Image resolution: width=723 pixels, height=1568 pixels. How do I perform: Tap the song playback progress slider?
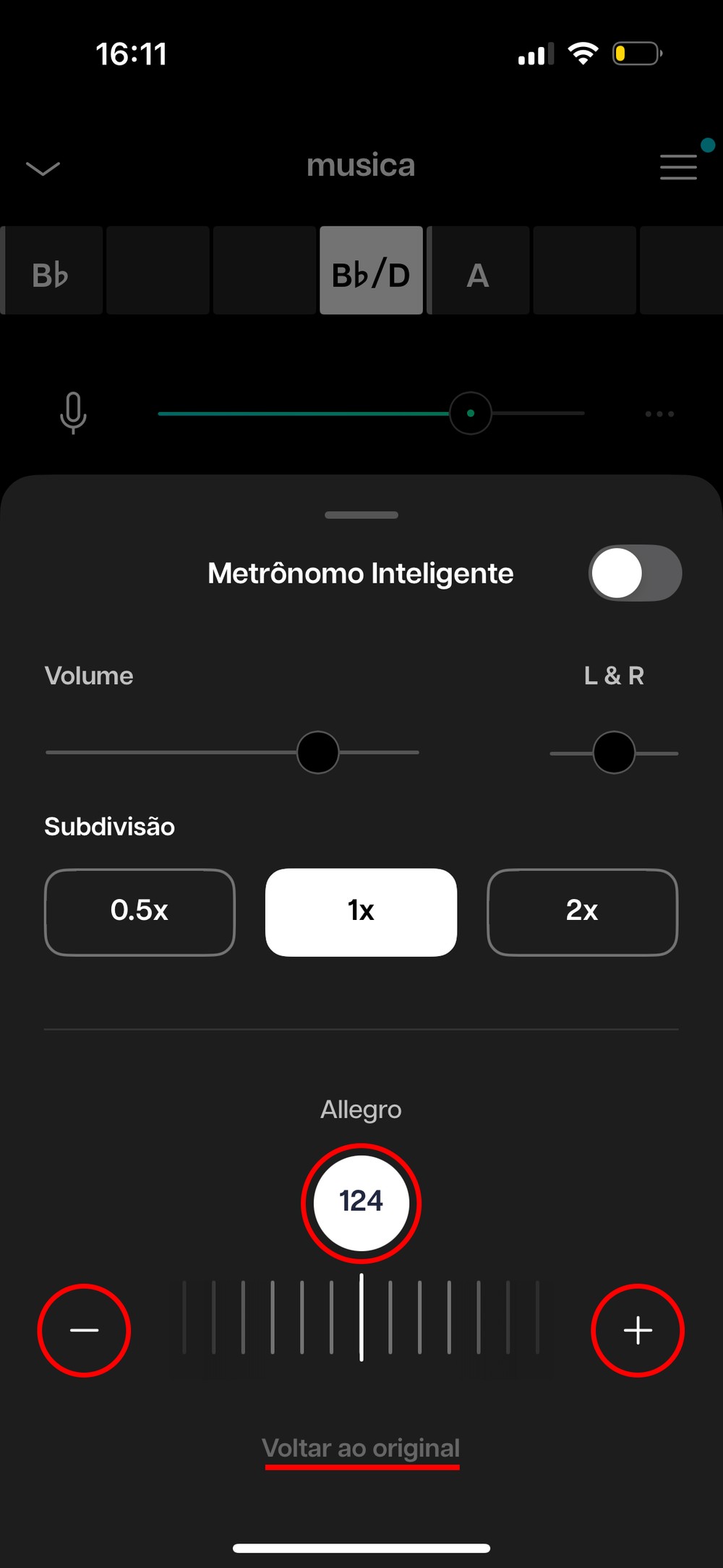[370, 414]
